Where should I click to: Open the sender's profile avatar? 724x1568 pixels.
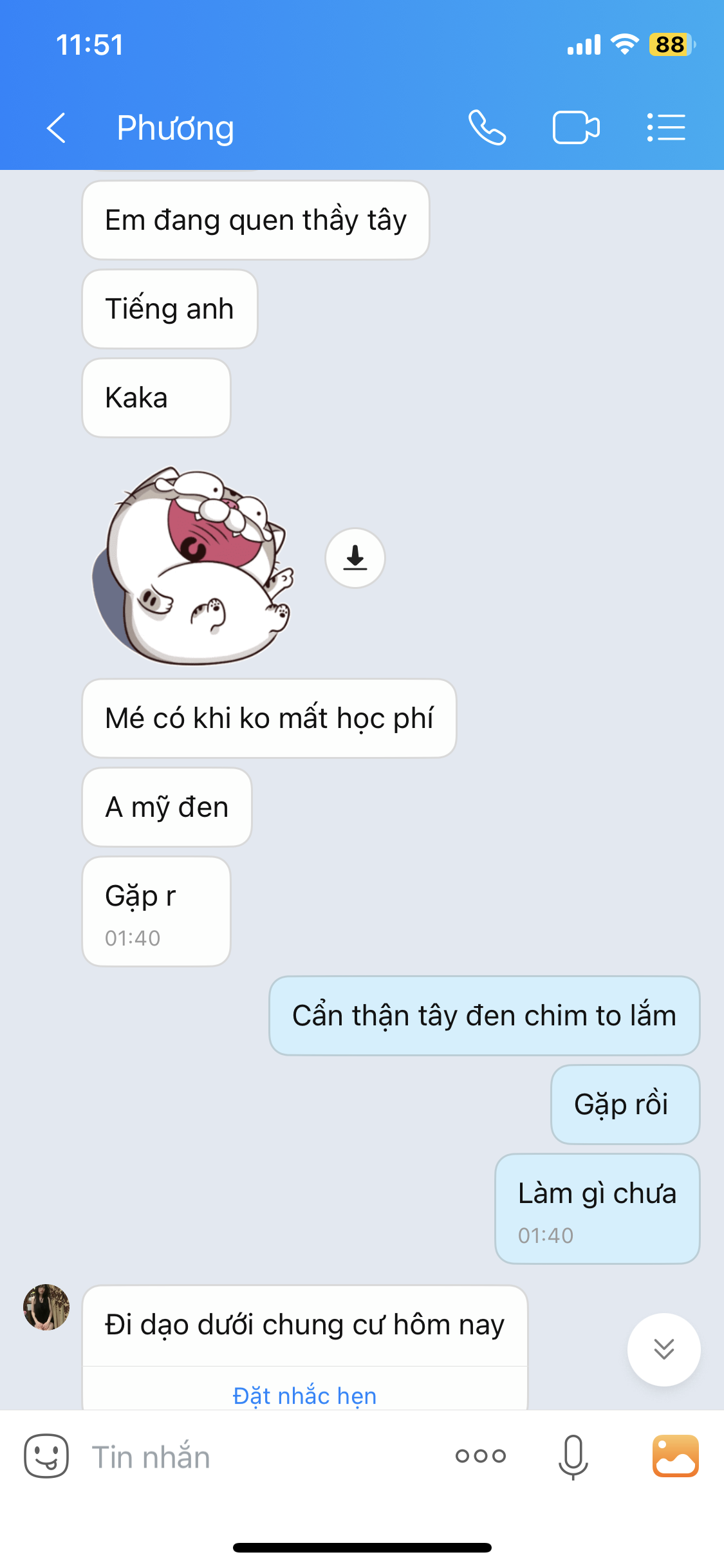(46, 1307)
